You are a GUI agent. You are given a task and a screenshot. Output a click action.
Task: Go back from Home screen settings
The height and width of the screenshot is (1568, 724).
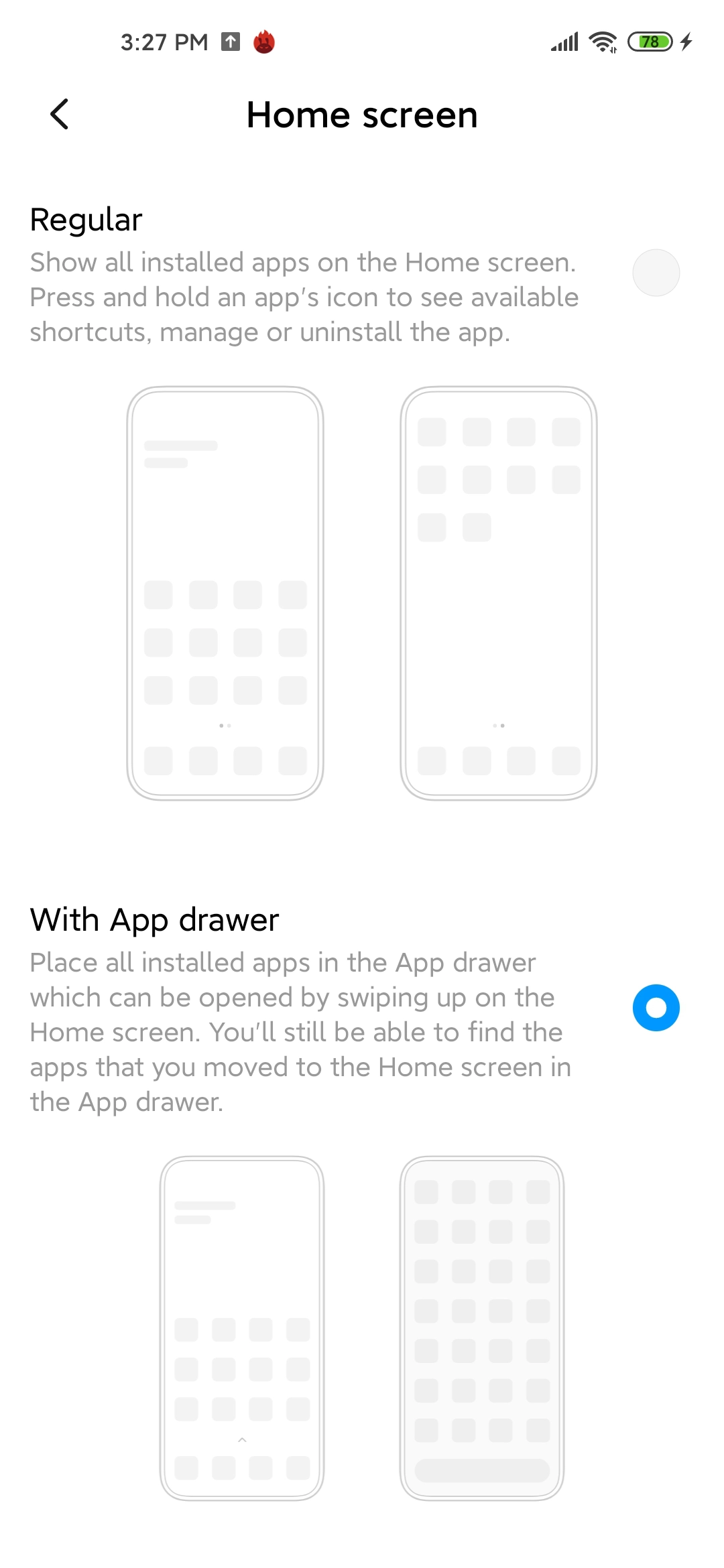[x=59, y=114]
